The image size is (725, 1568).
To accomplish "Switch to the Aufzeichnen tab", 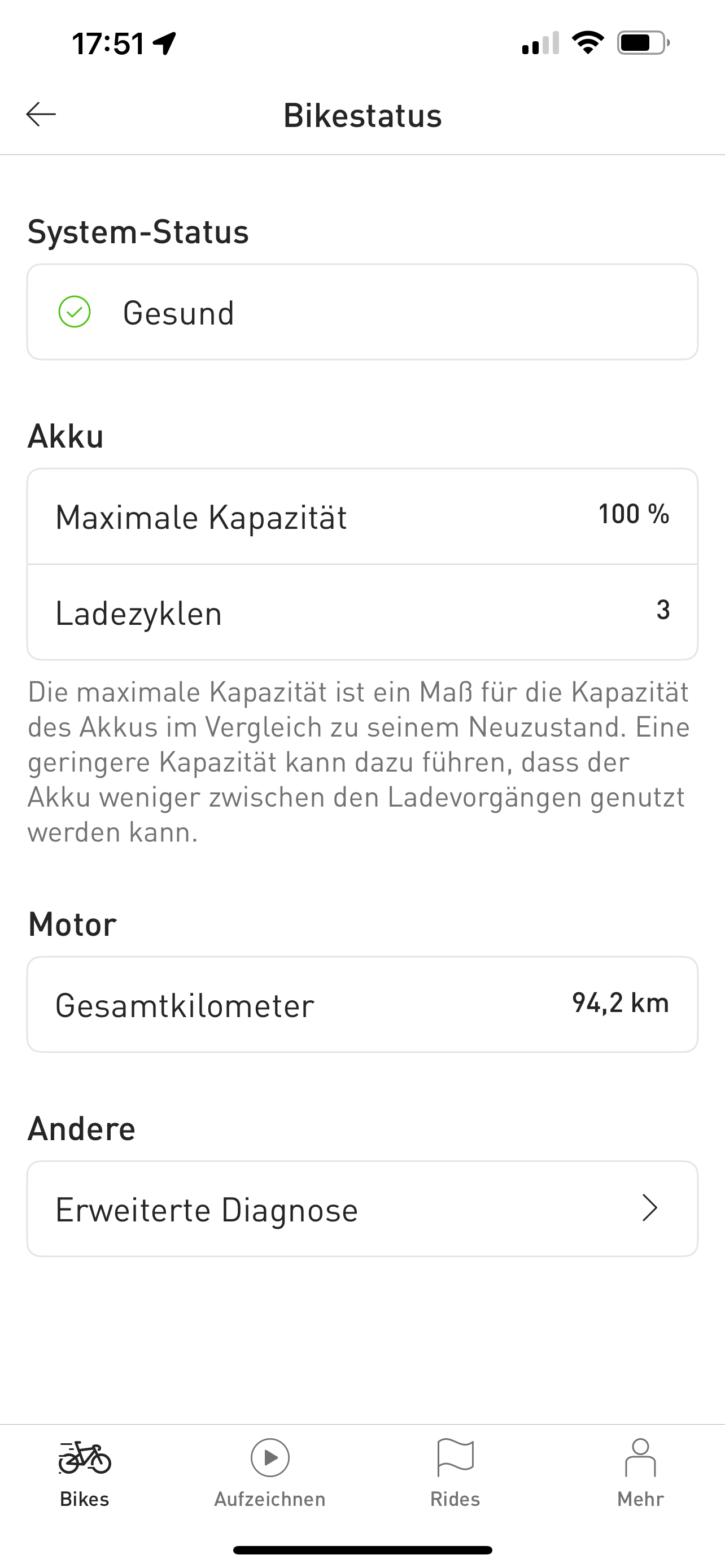I will point(270,1472).
